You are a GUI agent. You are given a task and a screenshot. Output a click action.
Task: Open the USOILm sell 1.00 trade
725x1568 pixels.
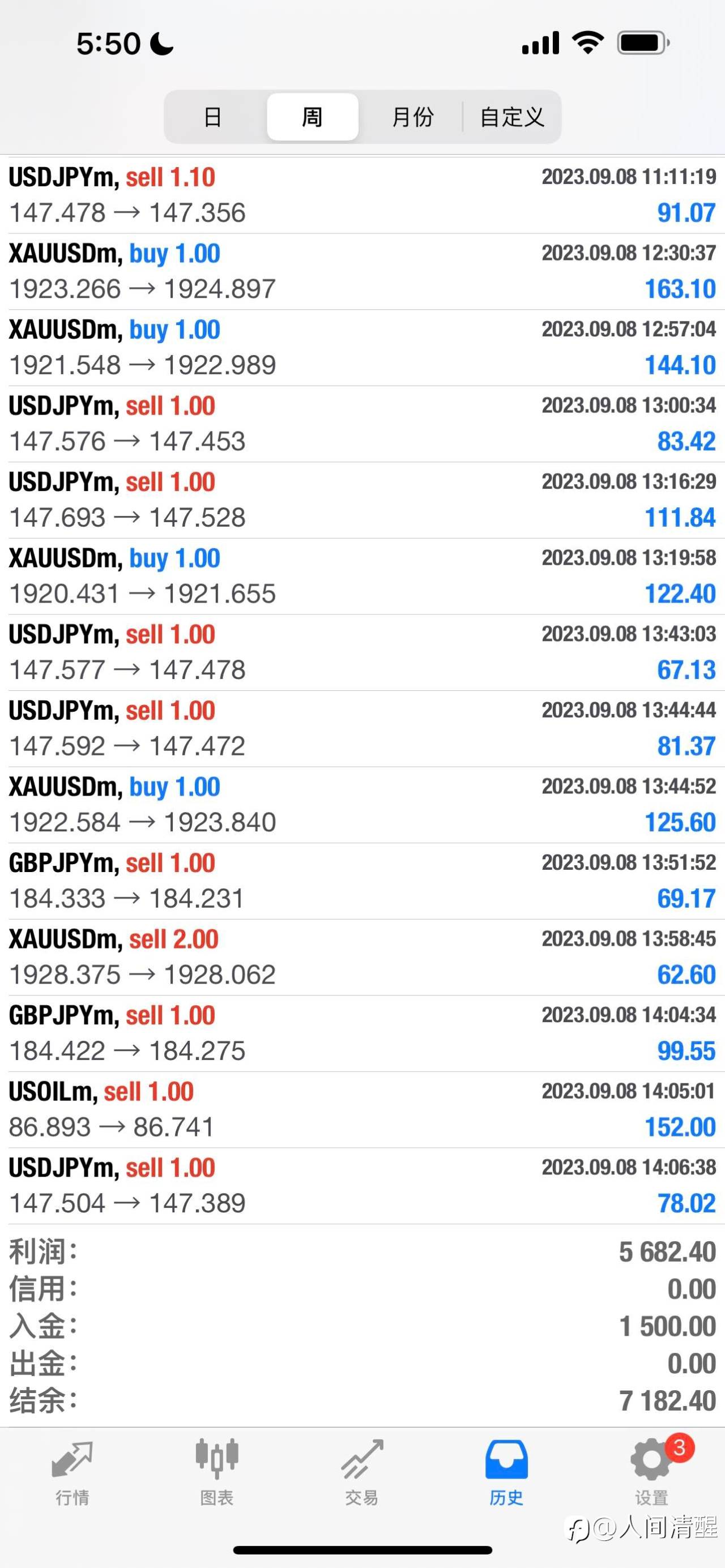[362, 1110]
